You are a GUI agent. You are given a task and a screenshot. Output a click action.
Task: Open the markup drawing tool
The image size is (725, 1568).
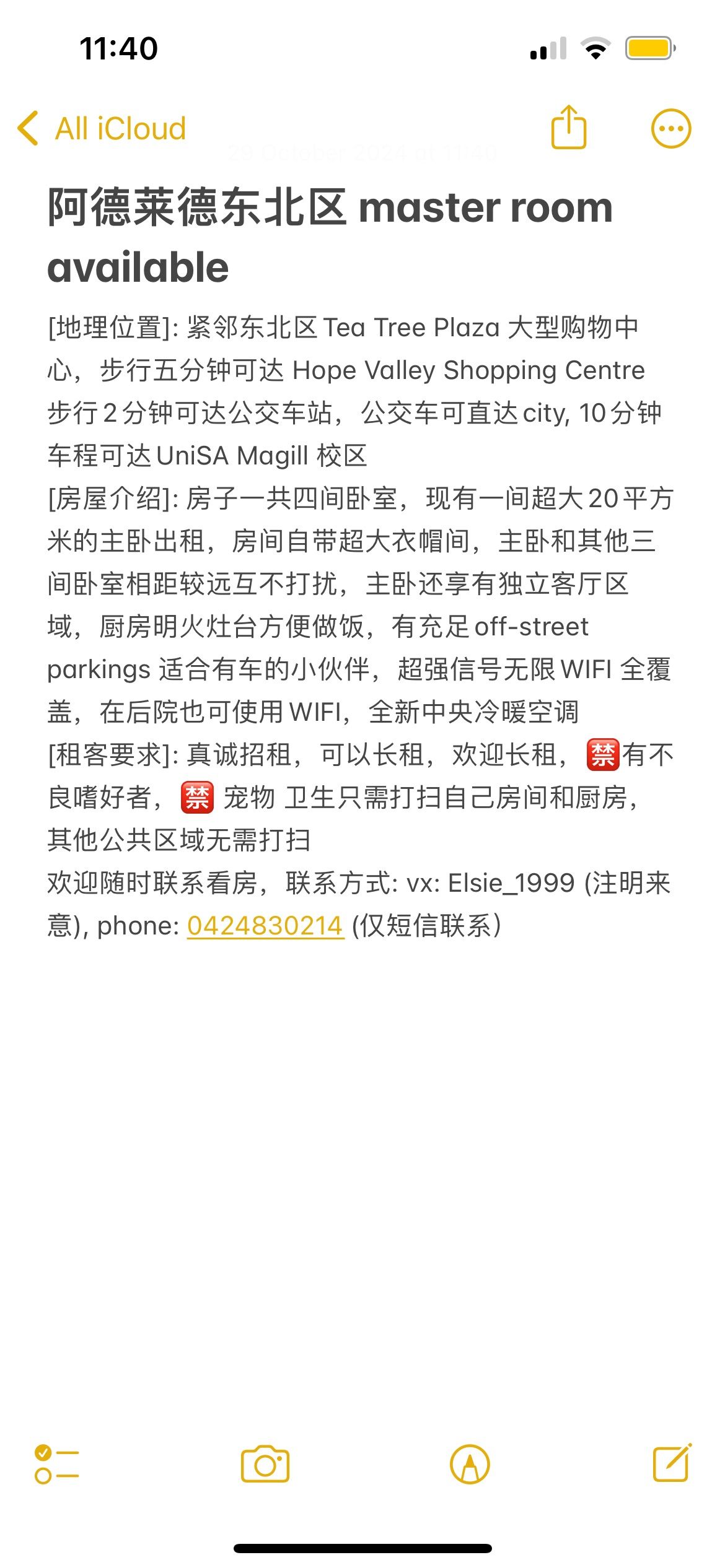coord(470,1465)
